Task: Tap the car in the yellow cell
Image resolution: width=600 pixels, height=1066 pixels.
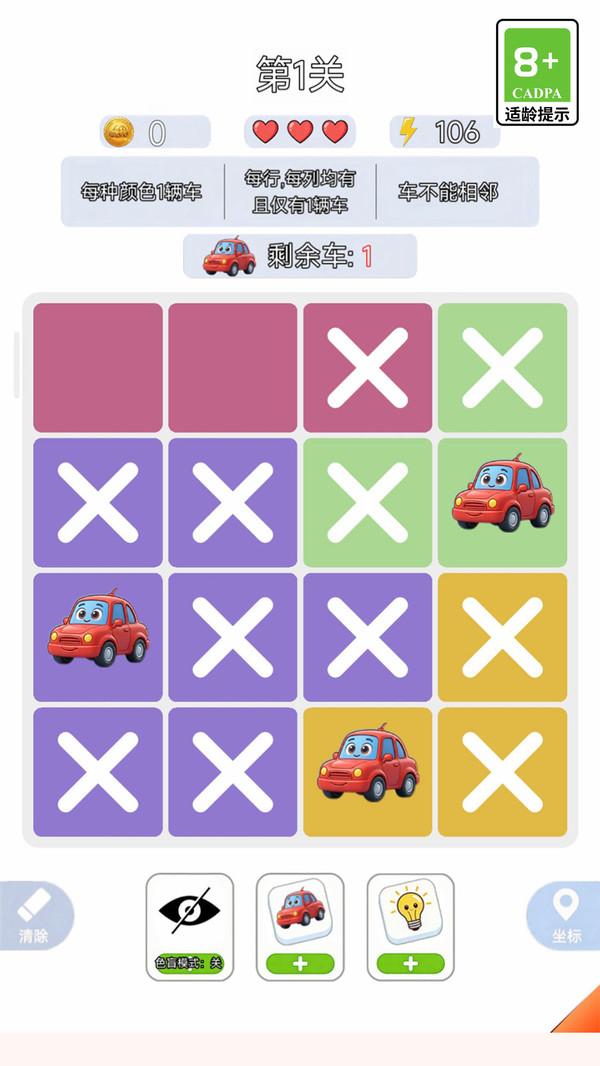Action: click(x=368, y=762)
